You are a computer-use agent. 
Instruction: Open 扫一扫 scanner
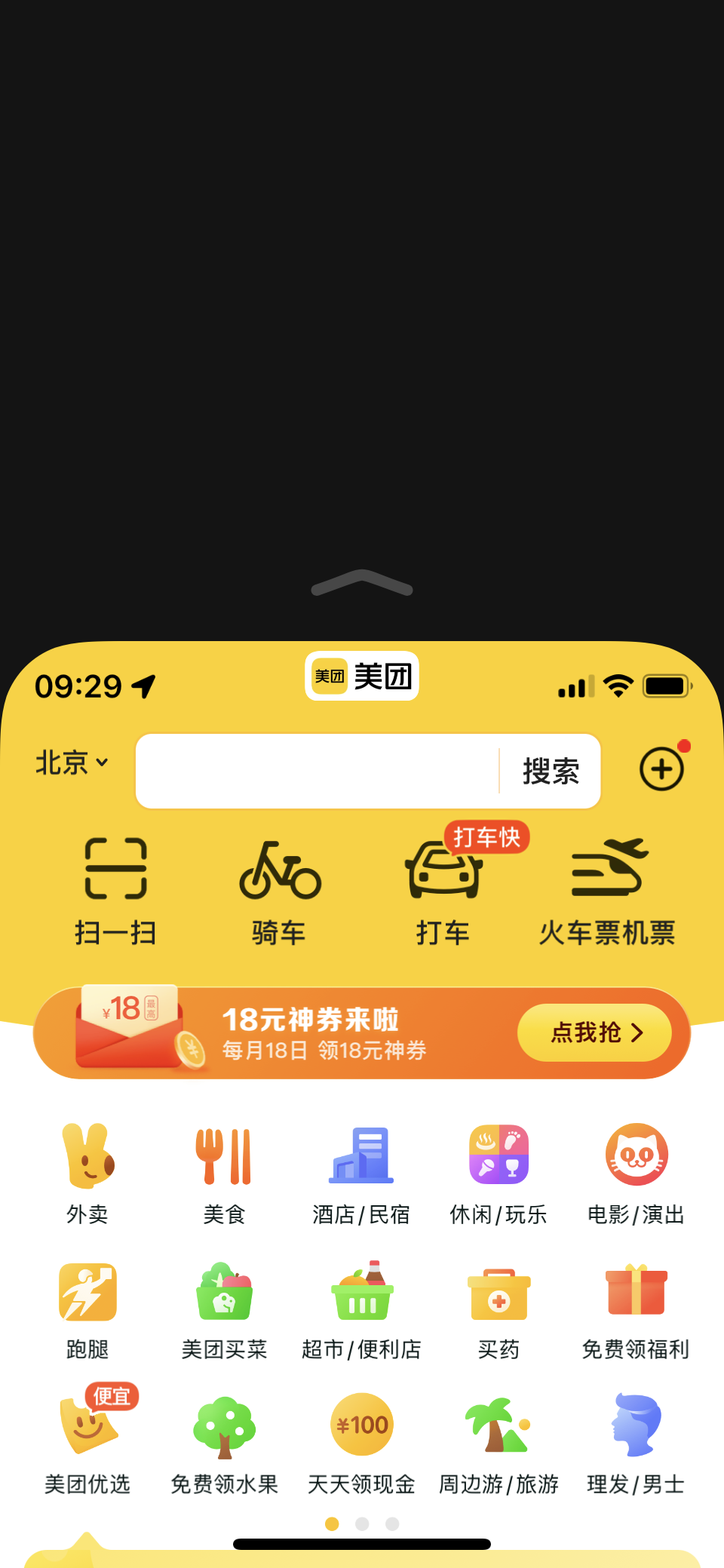[x=115, y=890]
